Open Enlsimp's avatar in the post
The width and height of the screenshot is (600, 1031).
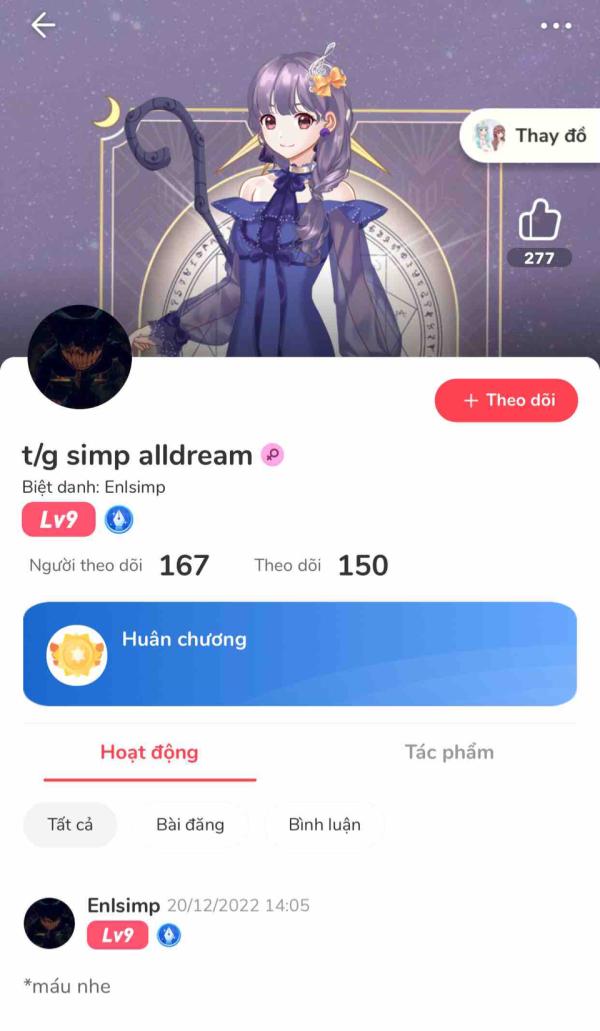coord(49,922)
